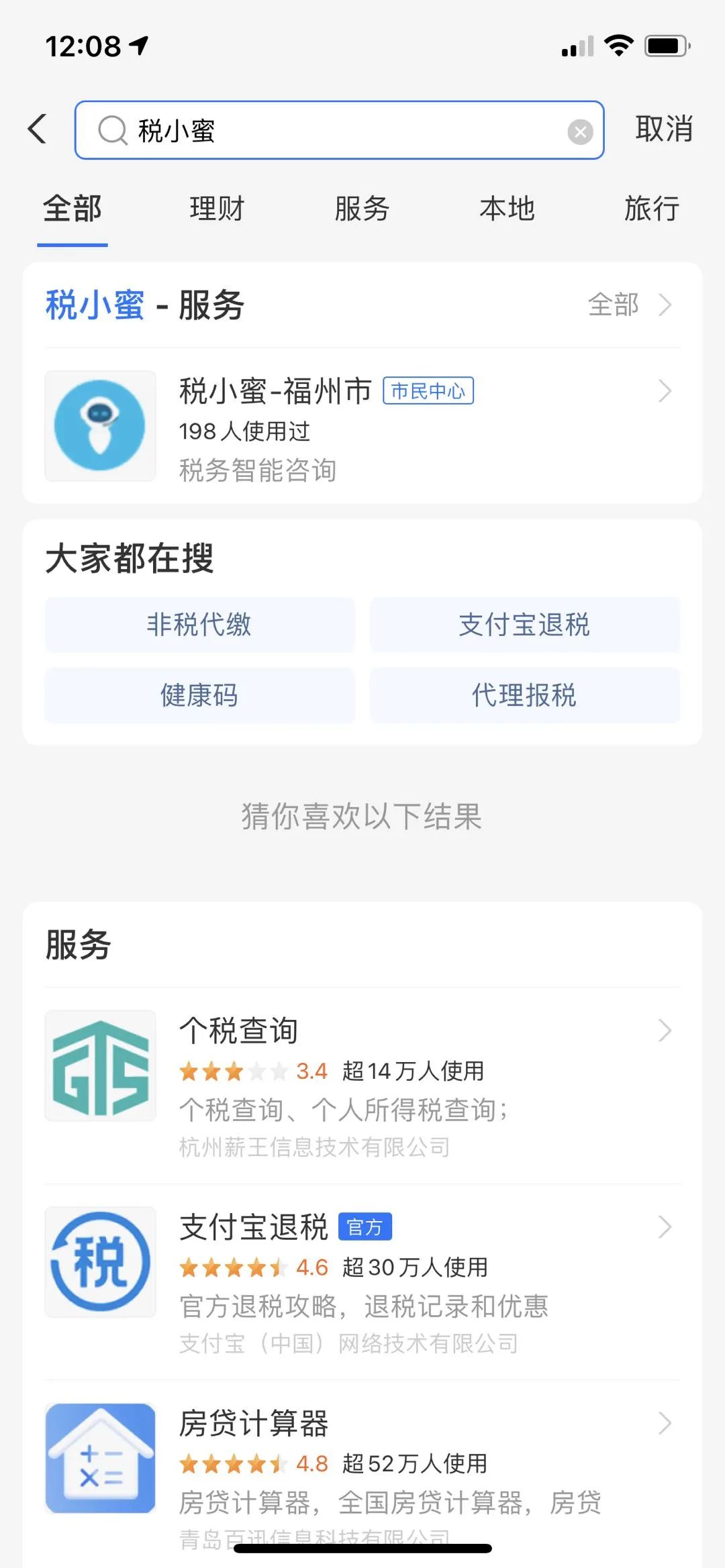Switch to the 旅行 tab
This screenshot has width=725, height=1568.
pos(652,209)
